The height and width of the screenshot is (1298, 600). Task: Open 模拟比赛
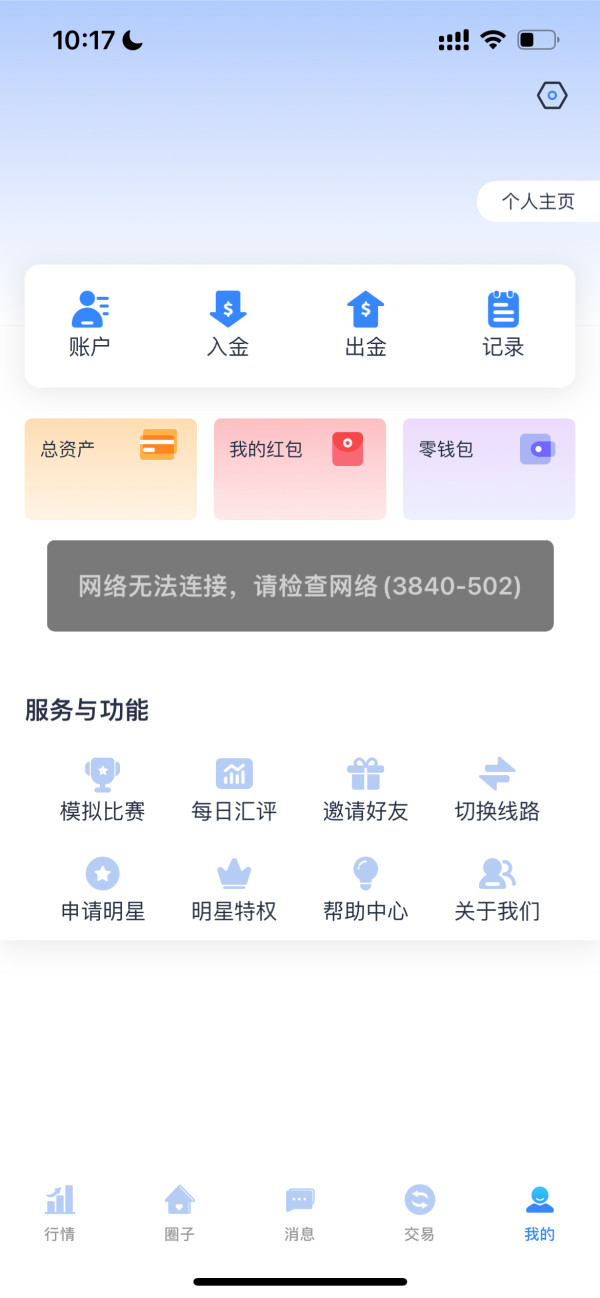[102, 790]
